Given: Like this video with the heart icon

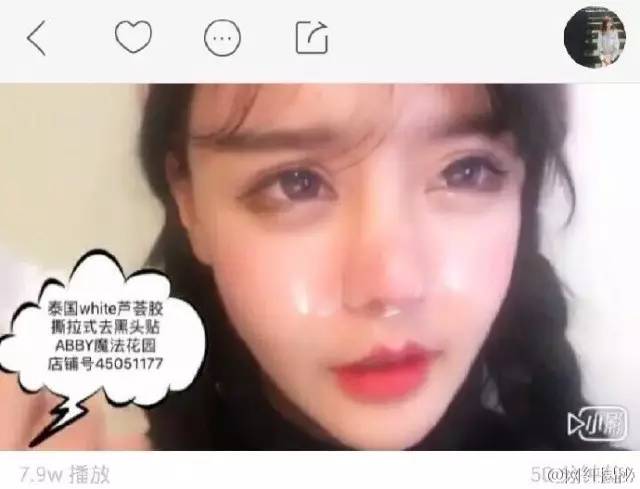Looking at the screenshot, I should coord(133,38).
